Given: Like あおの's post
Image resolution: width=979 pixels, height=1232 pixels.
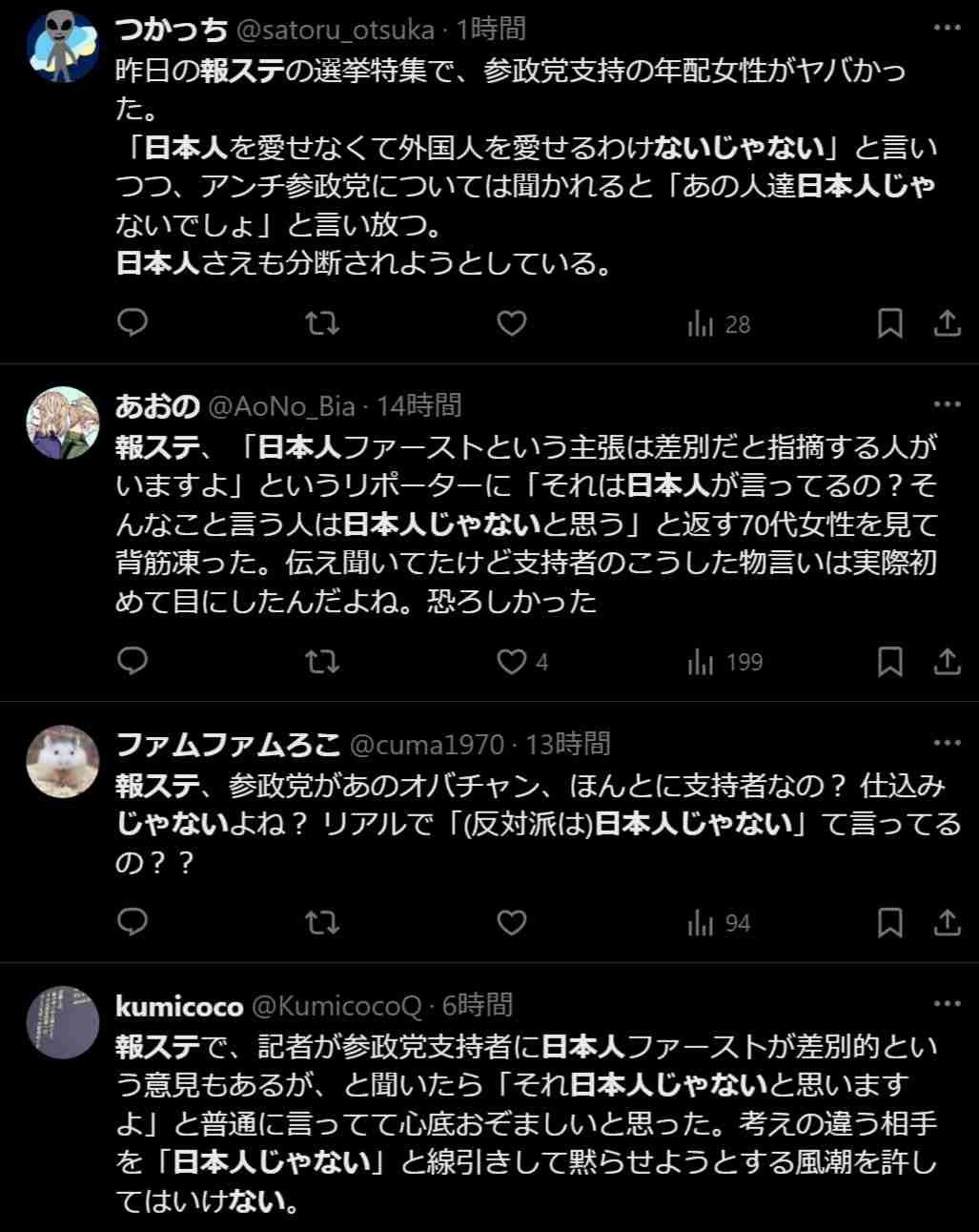Looking at the screenshot, I should tap(512, 661).
